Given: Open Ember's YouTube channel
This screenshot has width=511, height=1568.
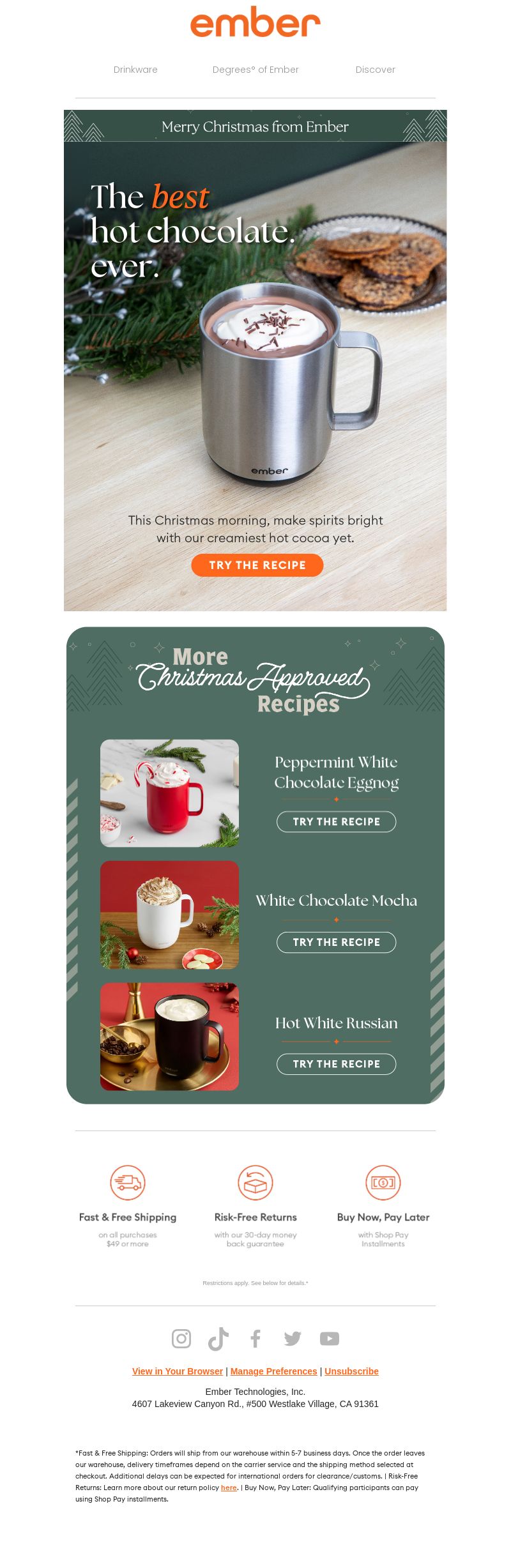Looking at the screenshot, I should [x=330, y=1338].
